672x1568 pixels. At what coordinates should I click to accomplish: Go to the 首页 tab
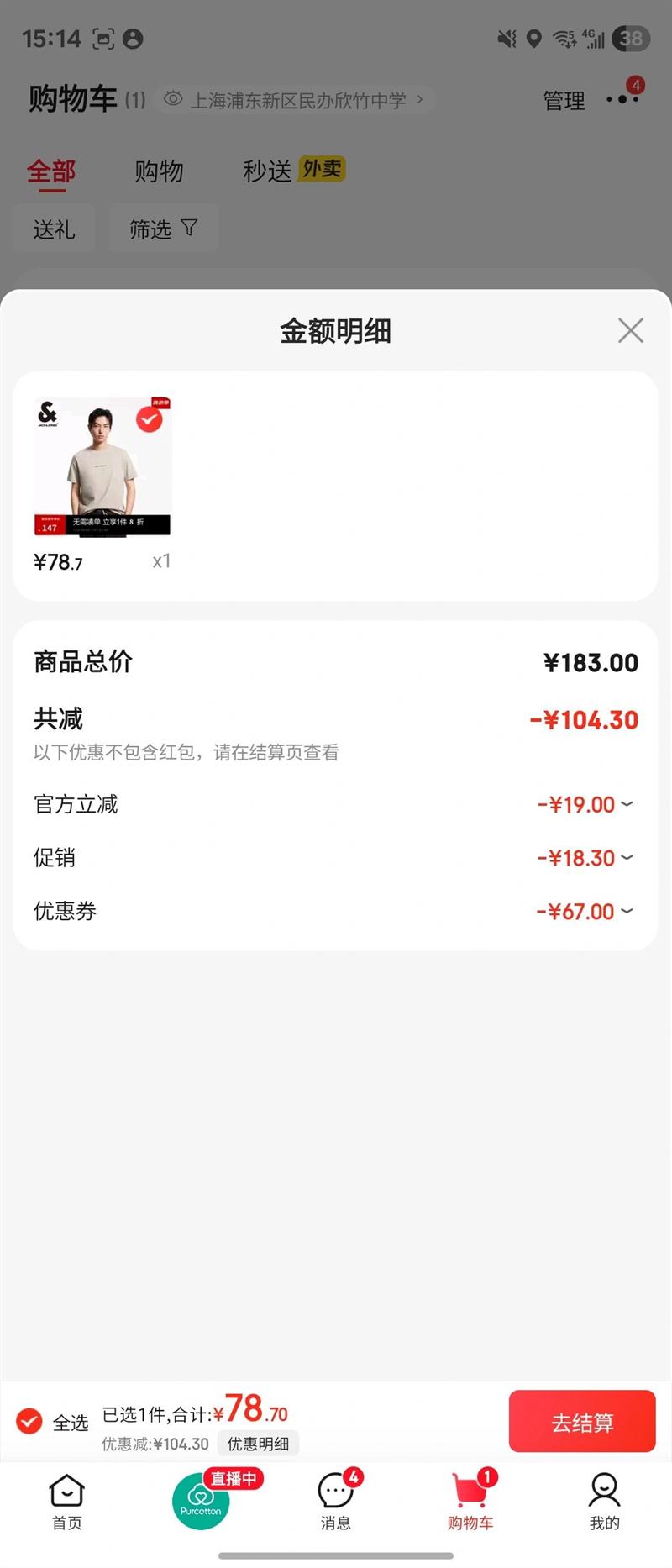(x=67, y=1502)
